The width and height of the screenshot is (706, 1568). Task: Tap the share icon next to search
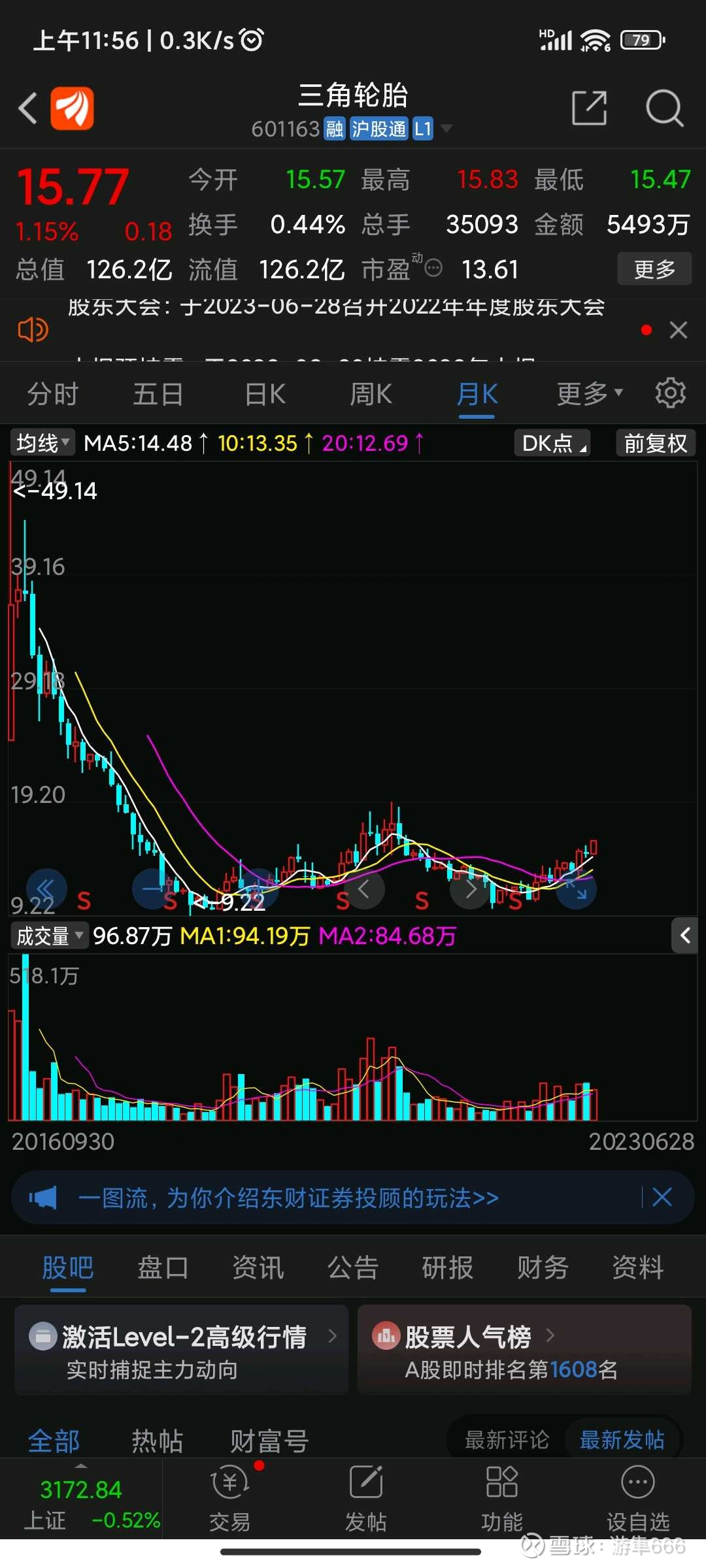click(589, 108)
